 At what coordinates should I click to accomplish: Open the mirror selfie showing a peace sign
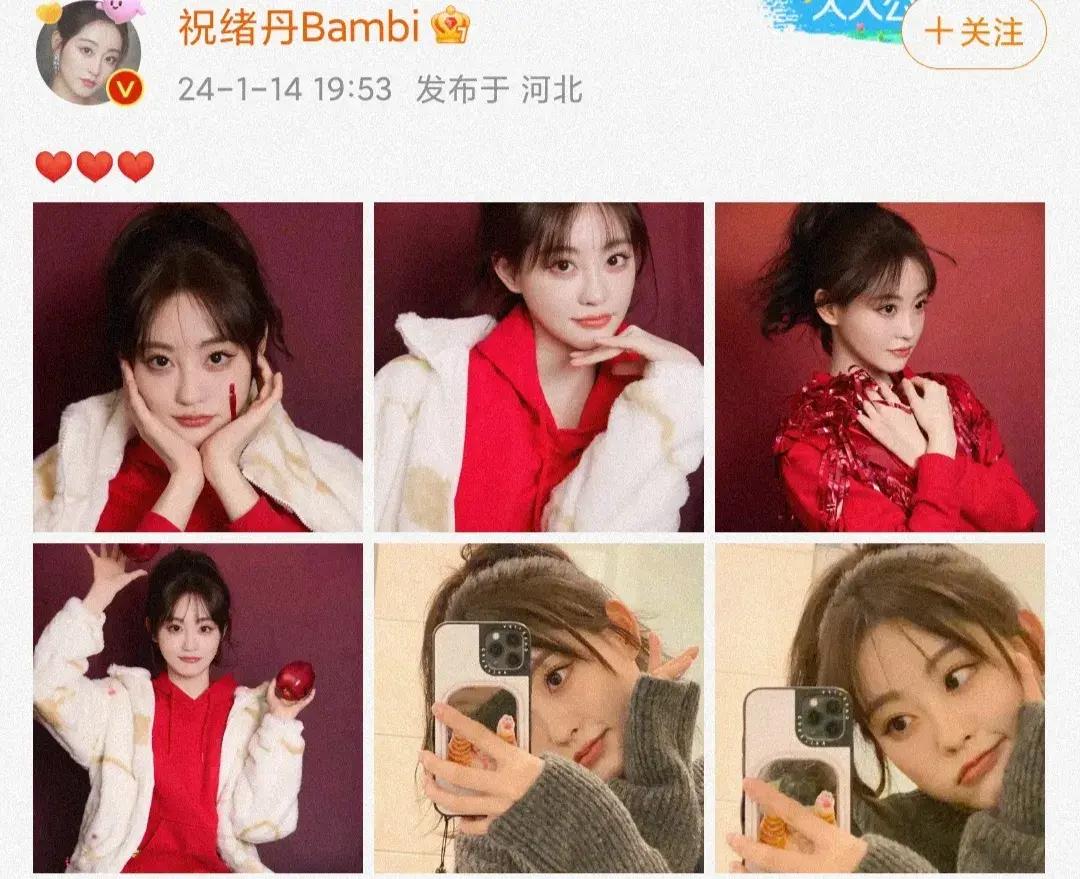539,708
